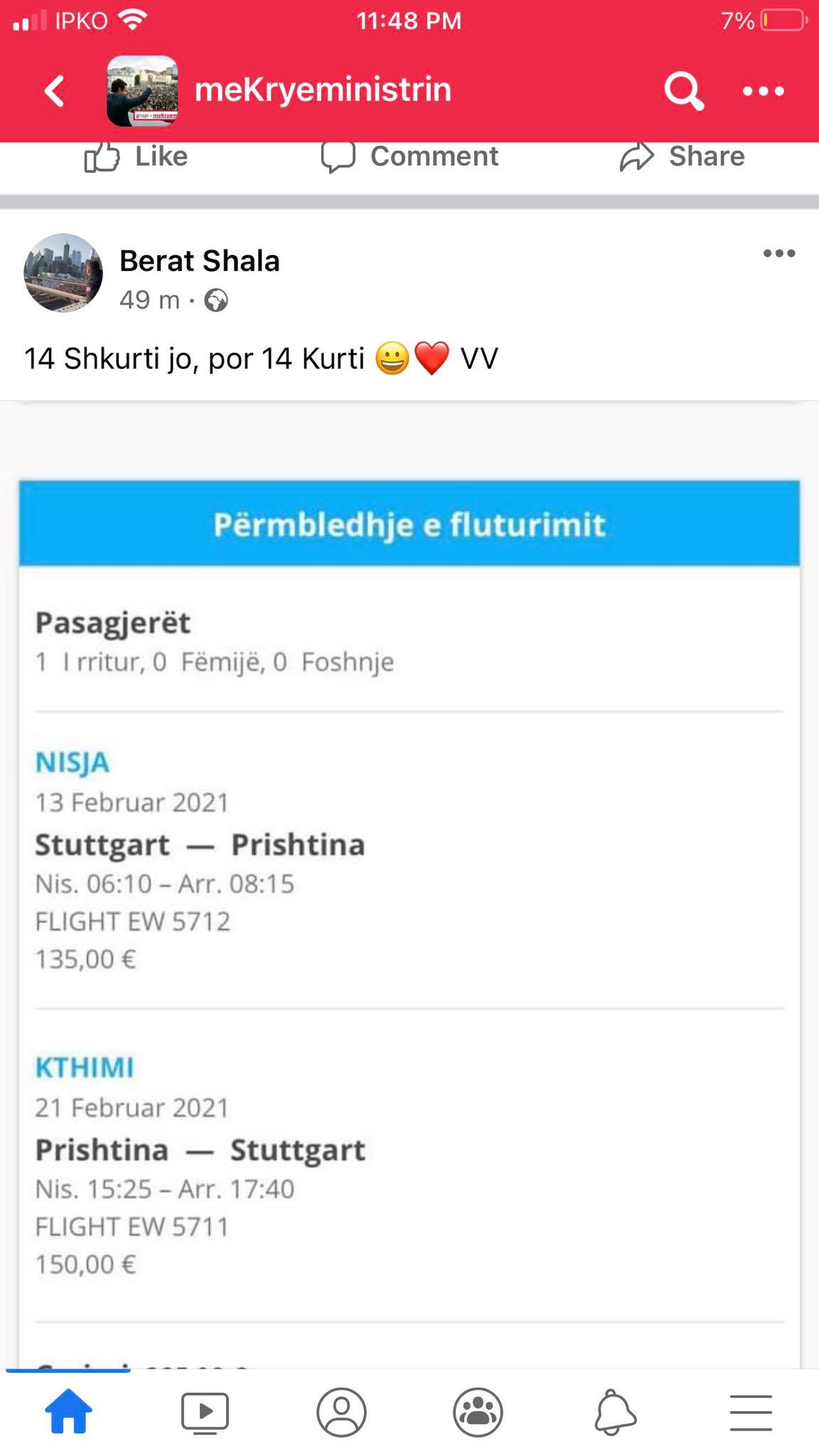Share the previous post
819x1456 pixels.
tap(682, 156)
